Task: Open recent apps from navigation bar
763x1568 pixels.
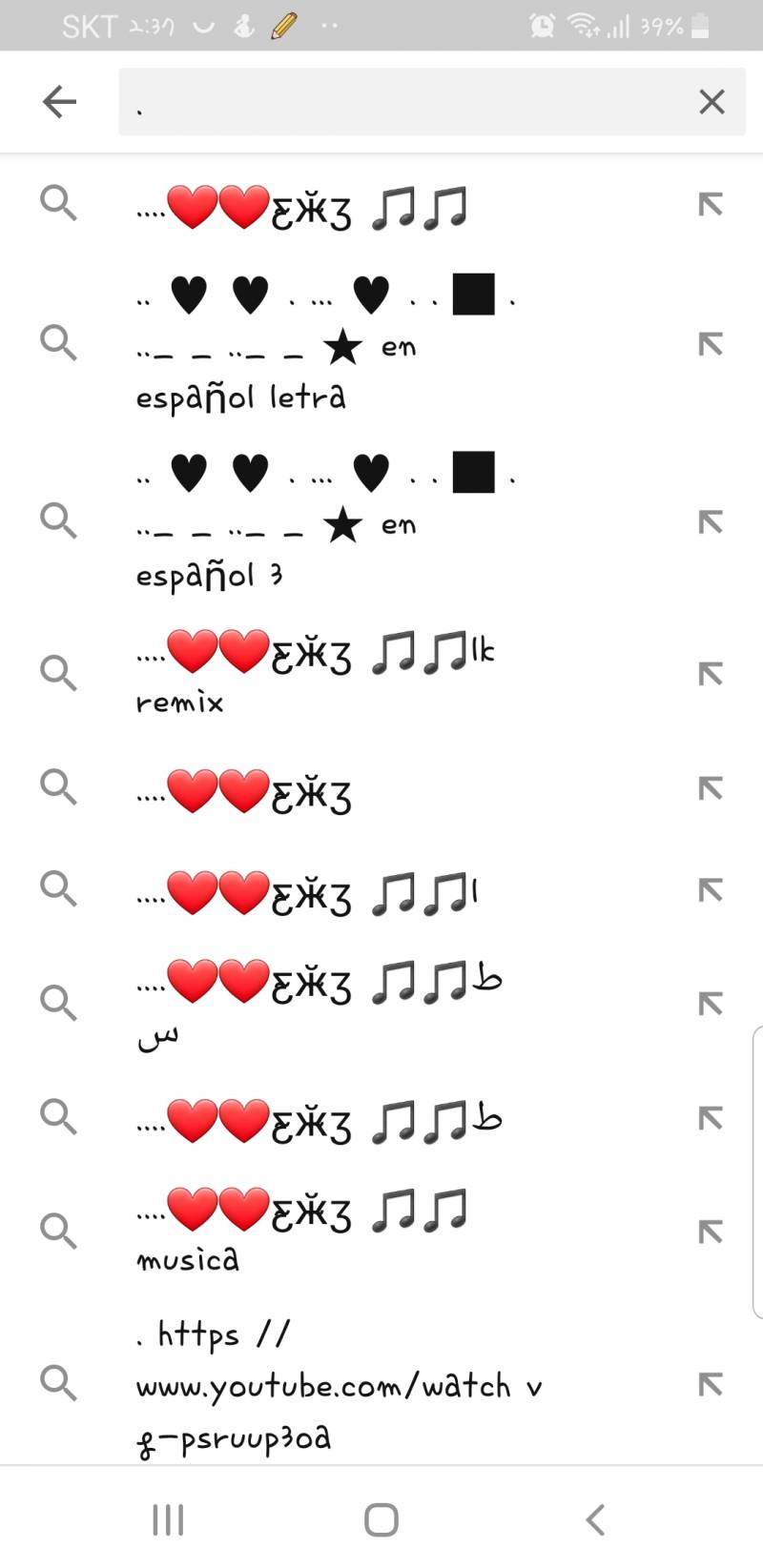Action: click(168, 1519)
